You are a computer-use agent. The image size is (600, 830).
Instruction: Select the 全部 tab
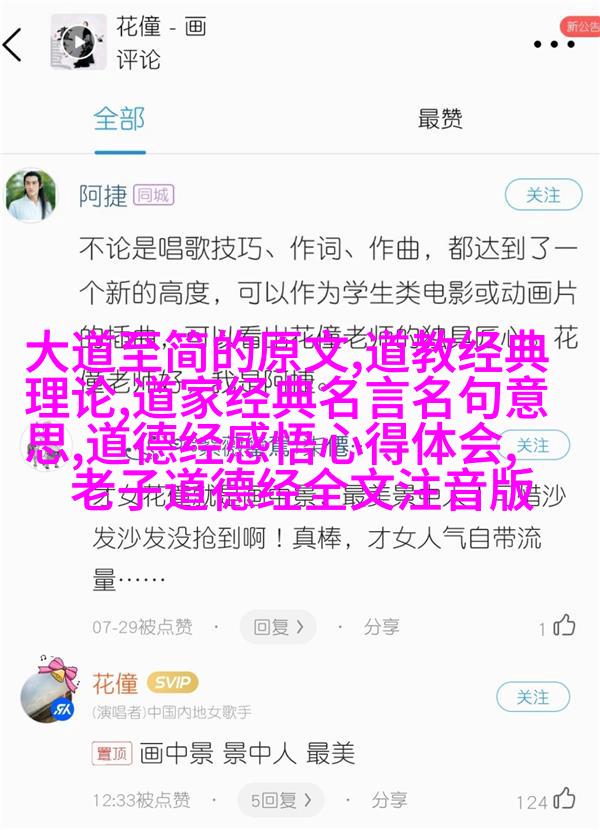pyautogui.click(x=119, y=119)
